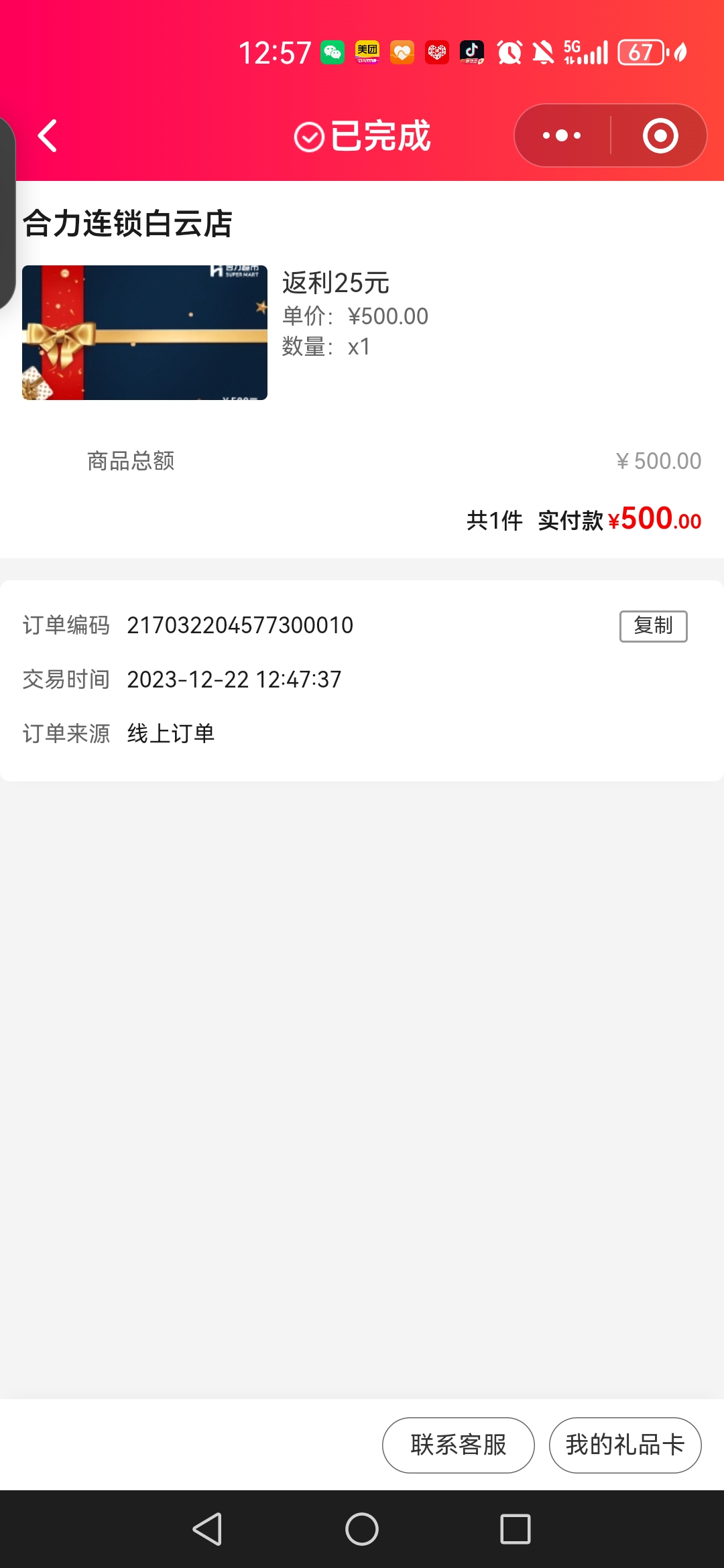Open the mini program three-dot menu
The height and width of the screenshot is (1568, 724).
coord(562,136)
